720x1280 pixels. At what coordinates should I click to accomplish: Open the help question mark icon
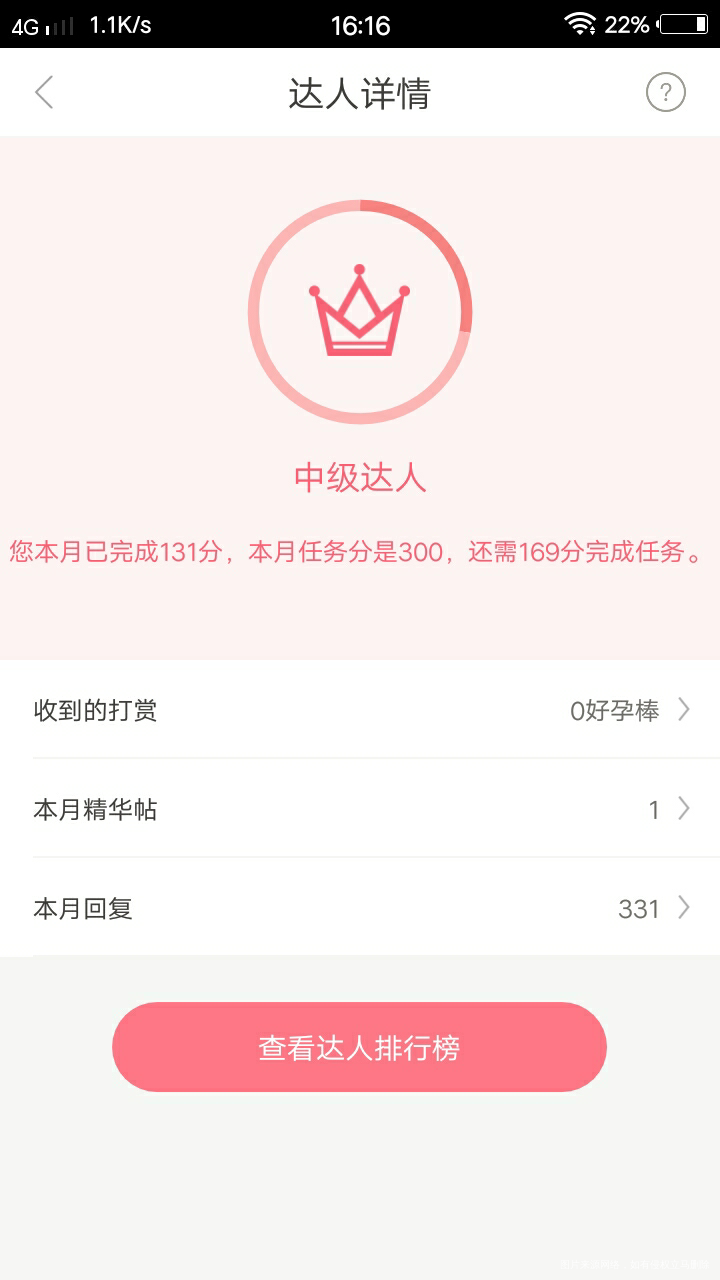(x=665, y=92)
